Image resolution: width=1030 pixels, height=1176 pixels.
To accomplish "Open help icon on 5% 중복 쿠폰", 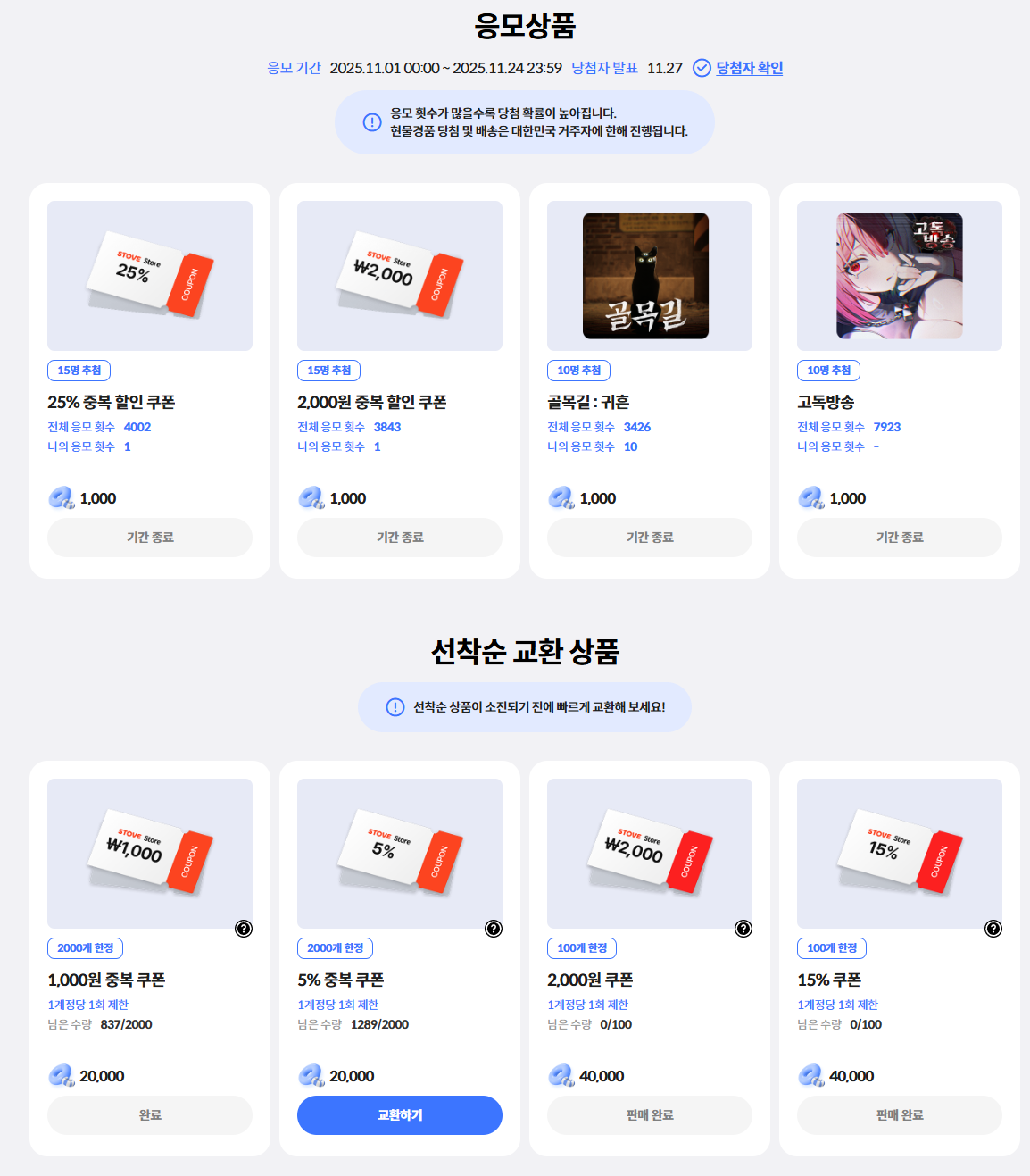I will click(x=494, y=929).
